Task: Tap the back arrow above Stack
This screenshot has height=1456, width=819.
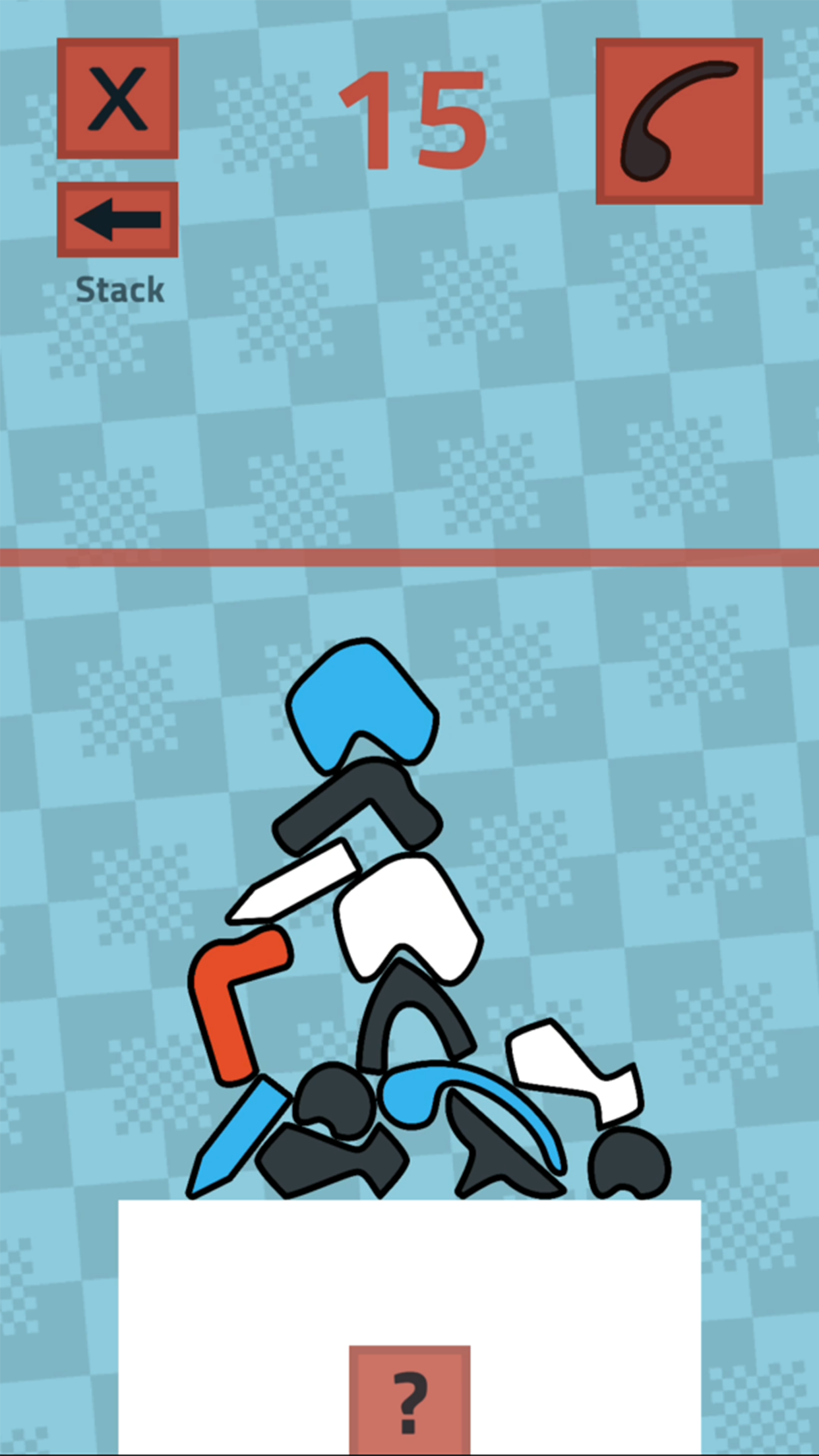Action: point(117,220)
